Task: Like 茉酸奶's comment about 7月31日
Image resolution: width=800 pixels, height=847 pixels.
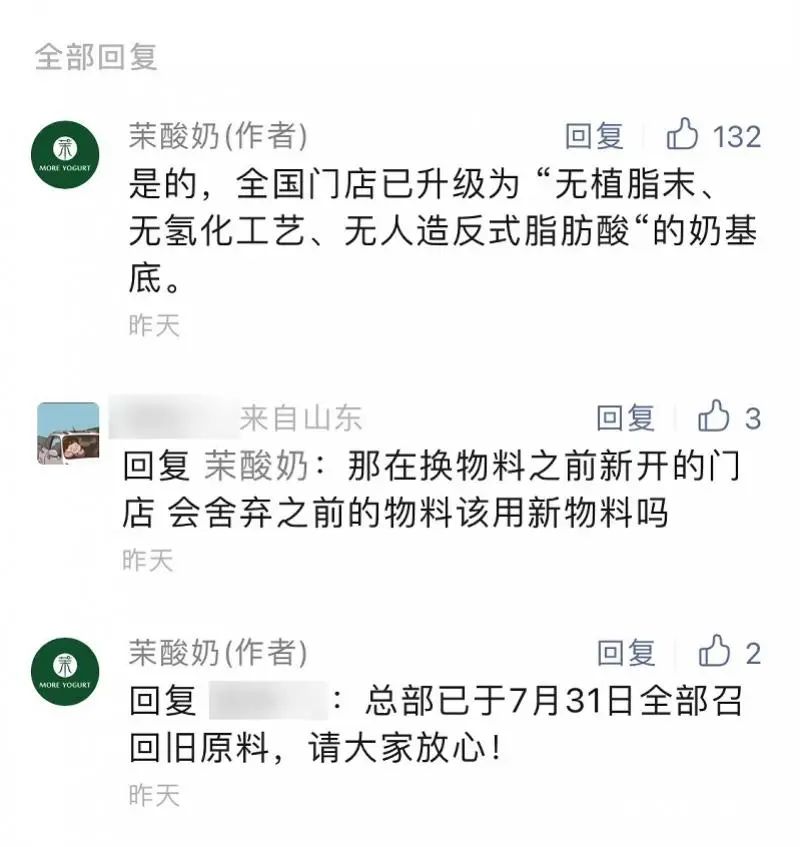Action: tap(714, 652)
